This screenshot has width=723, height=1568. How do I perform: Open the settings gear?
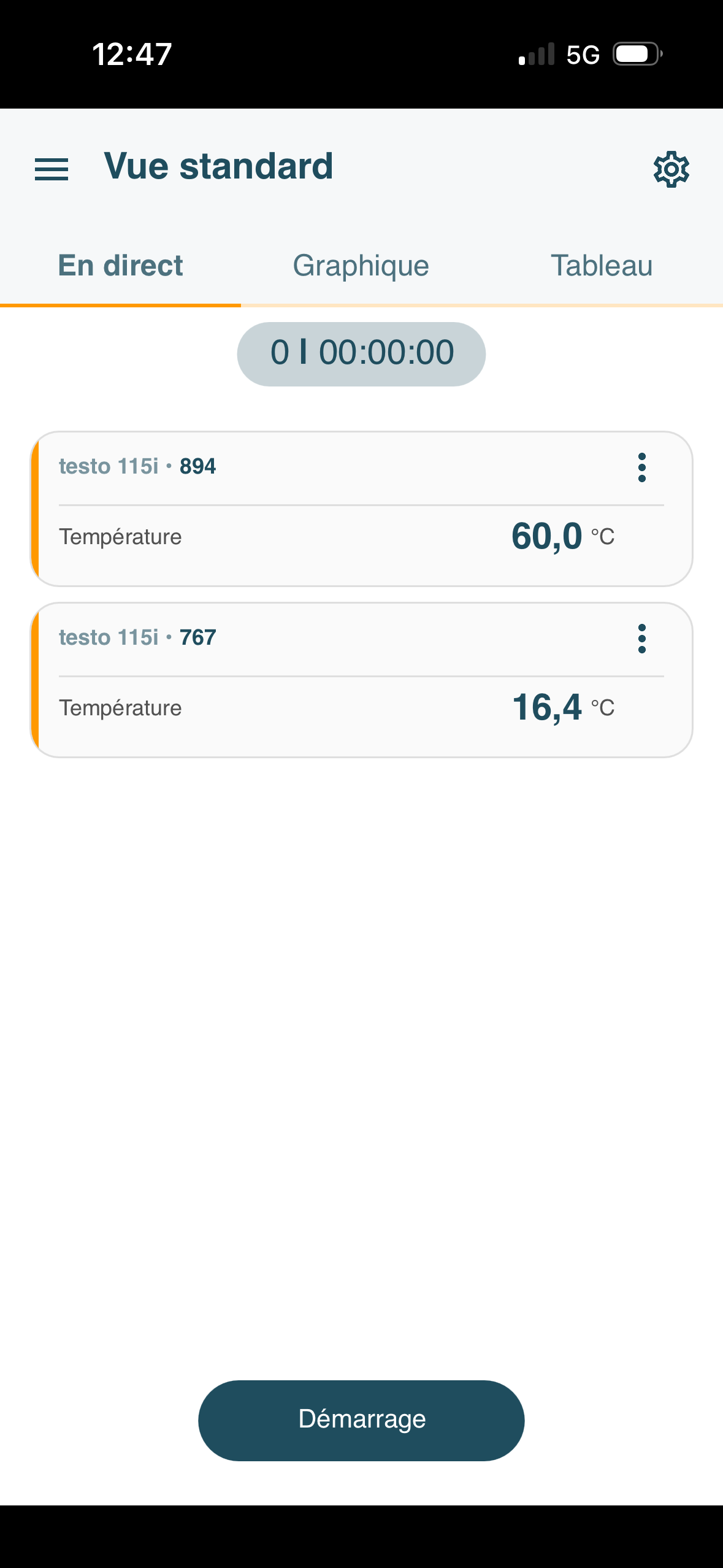coord(671,169)
